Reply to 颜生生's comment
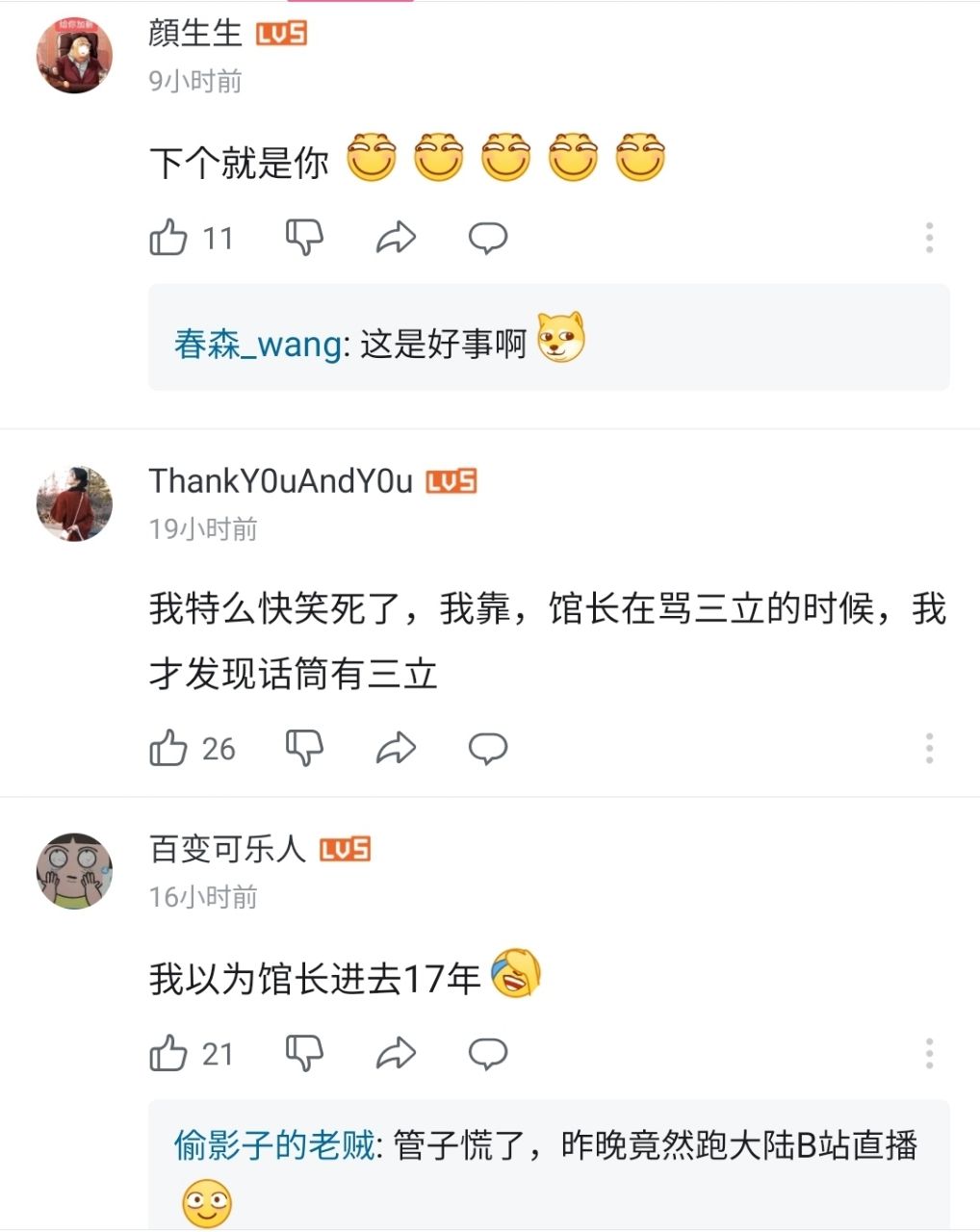The height and width of the screenshot is (1232, 980). point(488,238)
